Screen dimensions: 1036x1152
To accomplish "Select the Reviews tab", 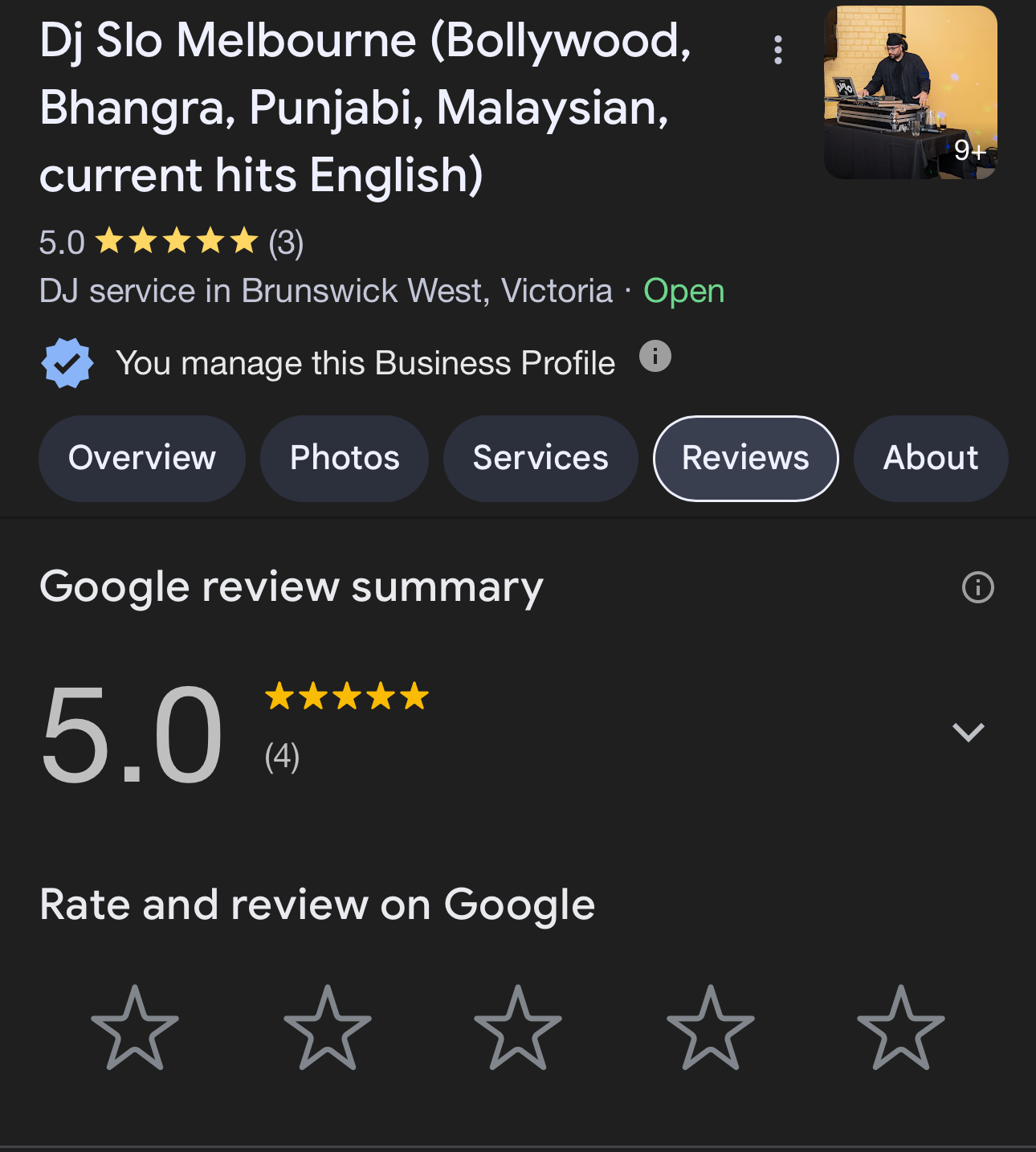I will [745, 458].
